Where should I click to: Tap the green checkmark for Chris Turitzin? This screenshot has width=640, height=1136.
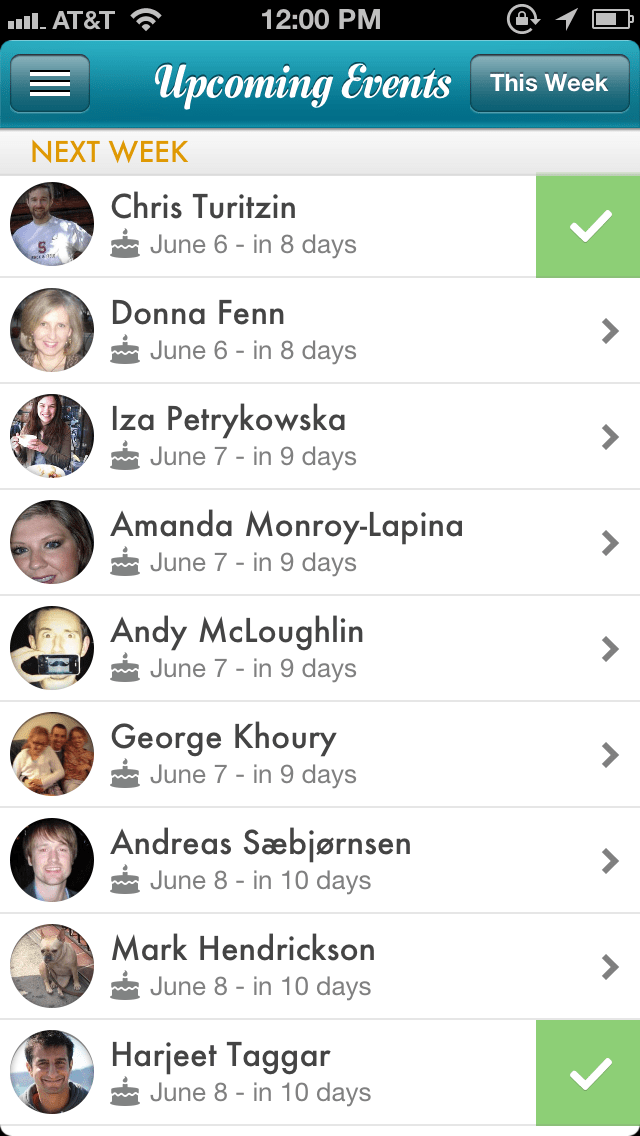click(x=588, y=226)
